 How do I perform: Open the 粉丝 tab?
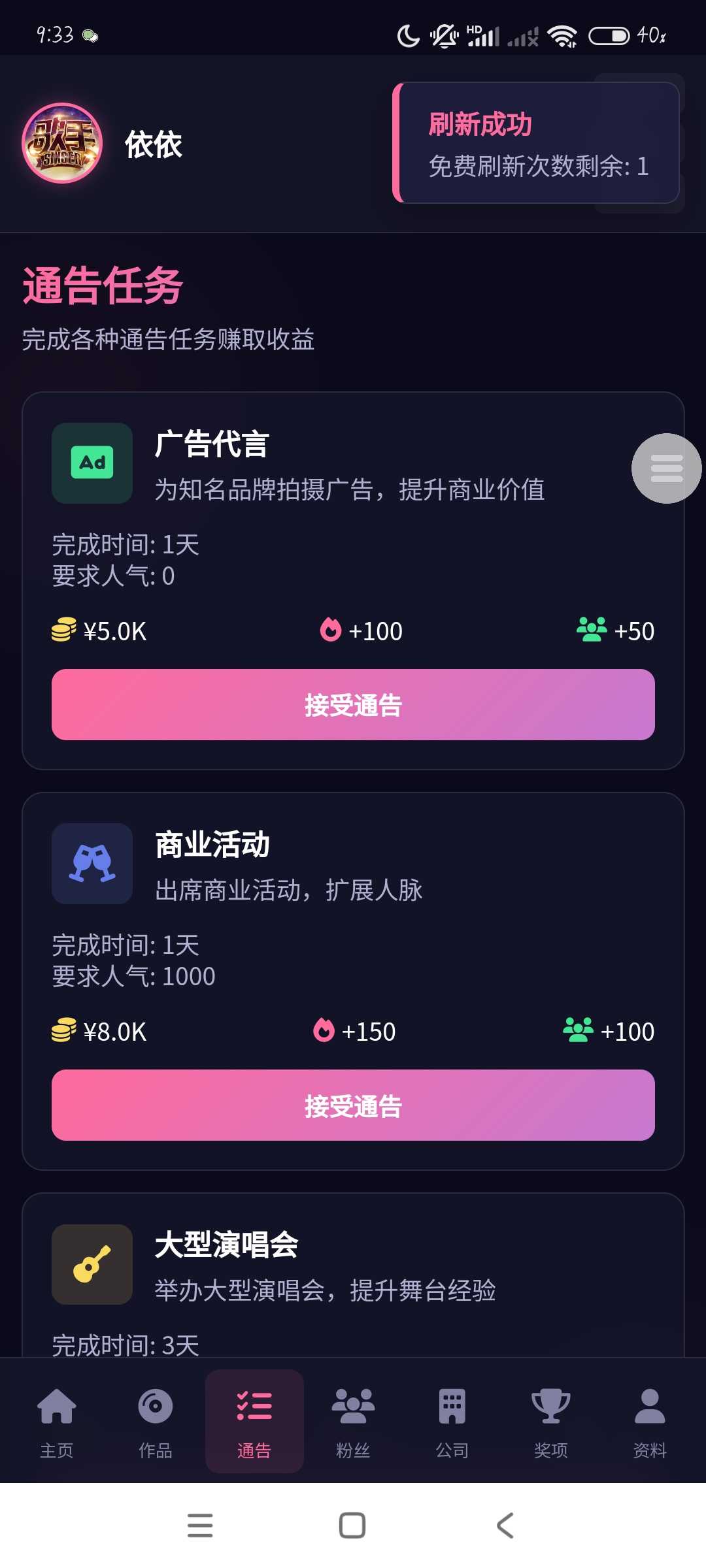(x=353, y=1422)
